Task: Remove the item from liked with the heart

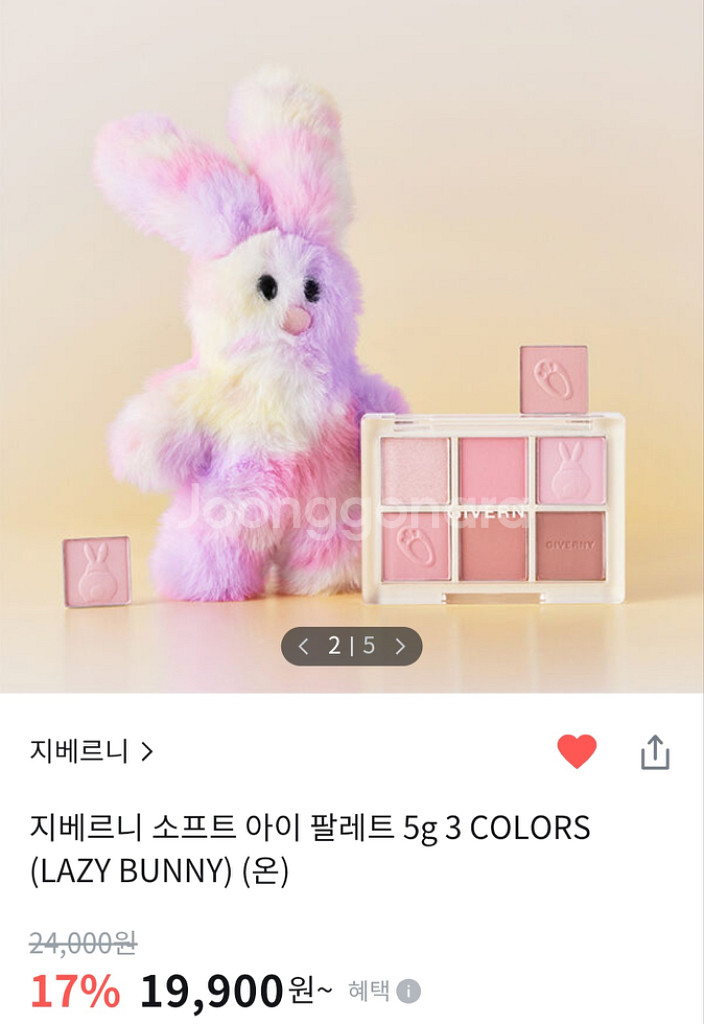Action: click(576, 751)
